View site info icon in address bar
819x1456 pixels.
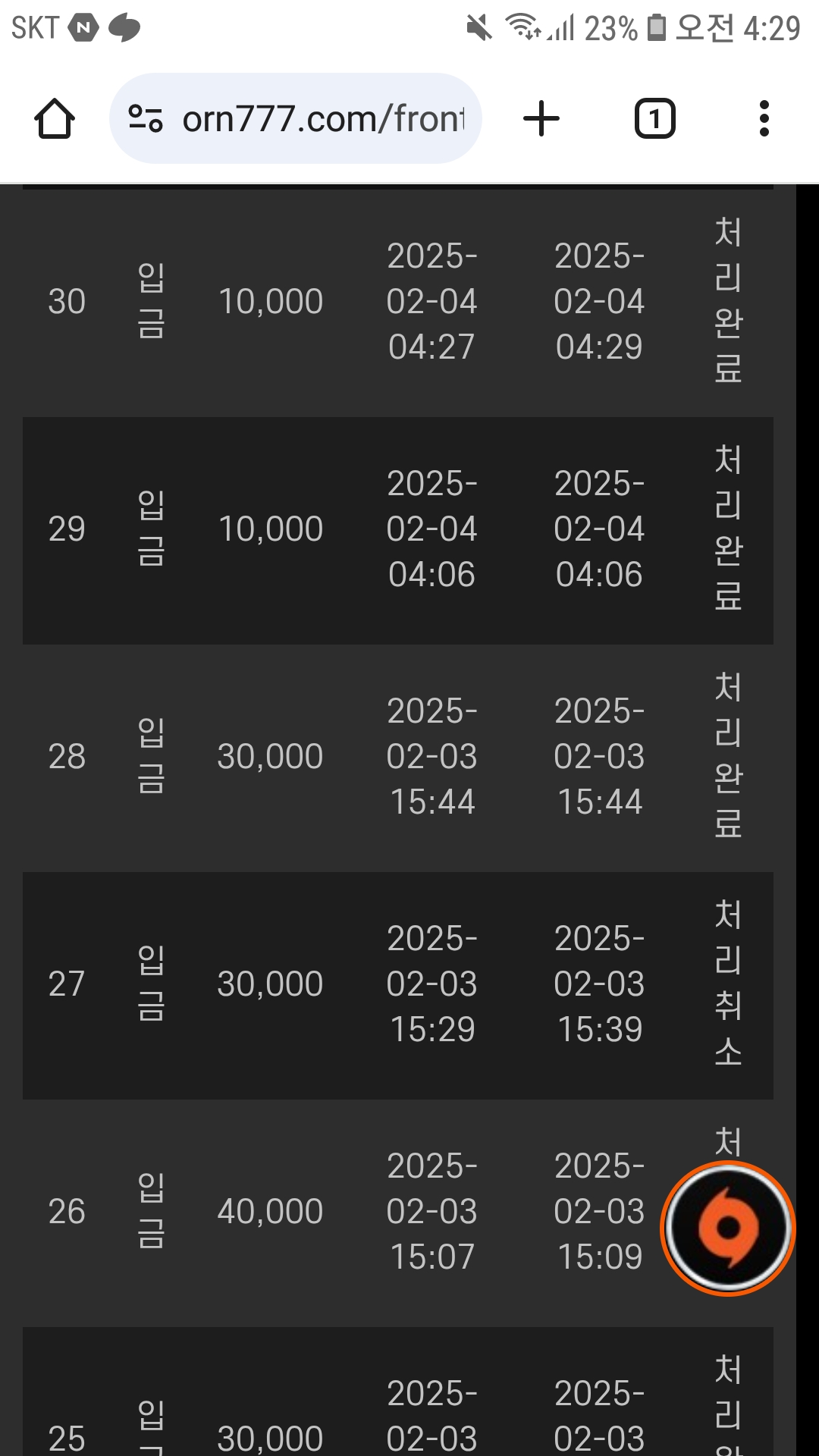click(146, 119)
